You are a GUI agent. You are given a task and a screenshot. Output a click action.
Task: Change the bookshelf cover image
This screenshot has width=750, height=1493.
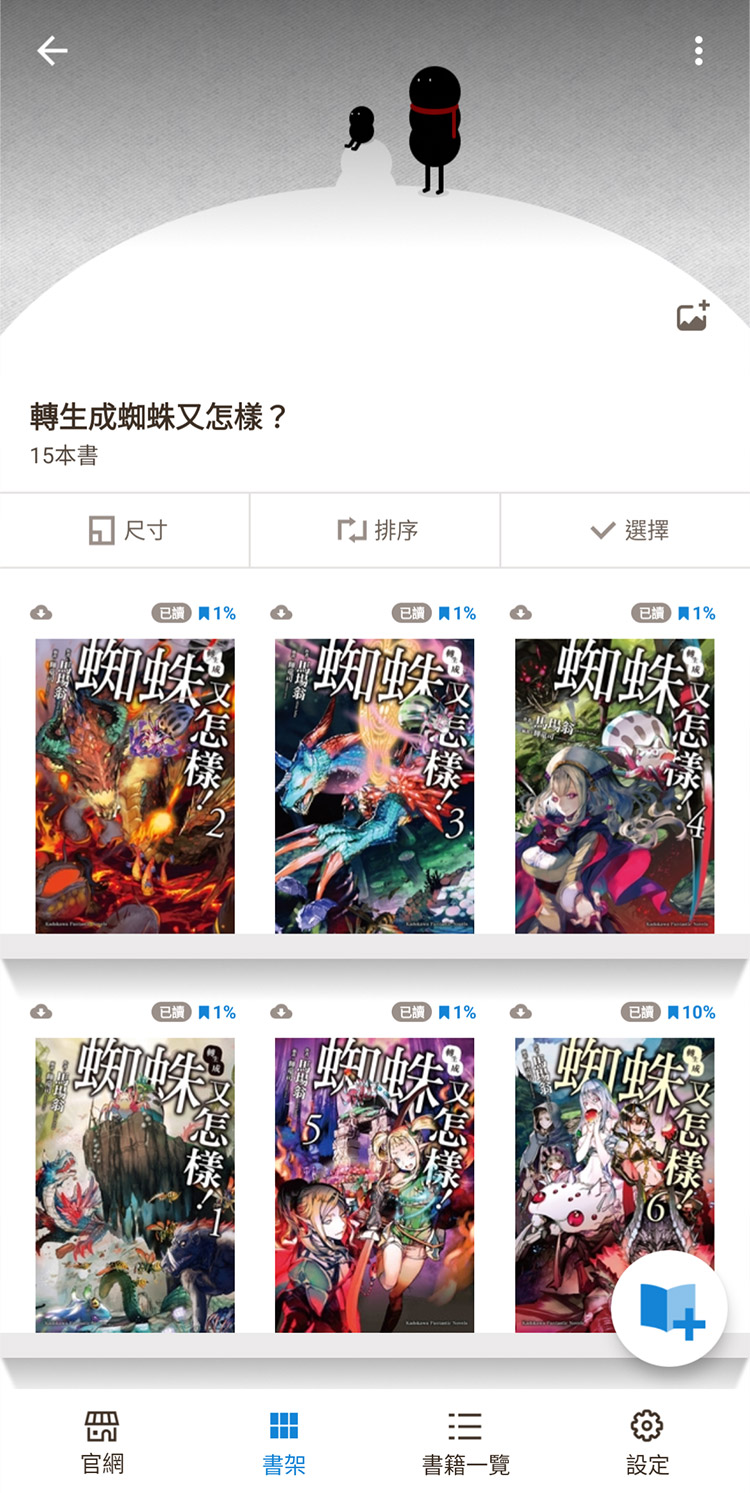[x=692, y=316]
